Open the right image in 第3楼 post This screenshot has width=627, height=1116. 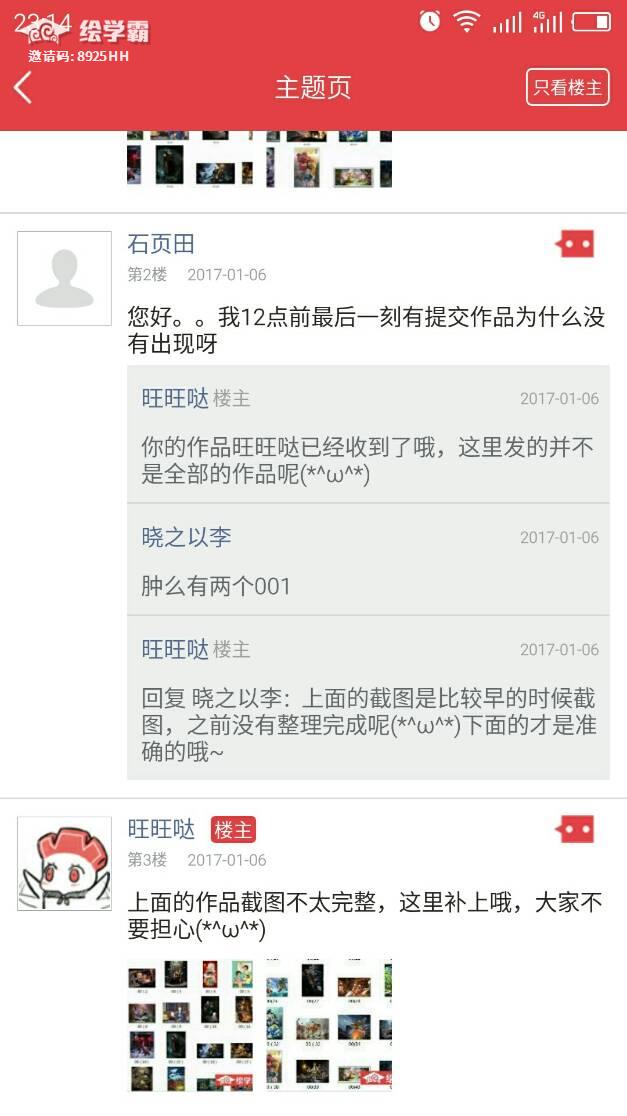329,1025
